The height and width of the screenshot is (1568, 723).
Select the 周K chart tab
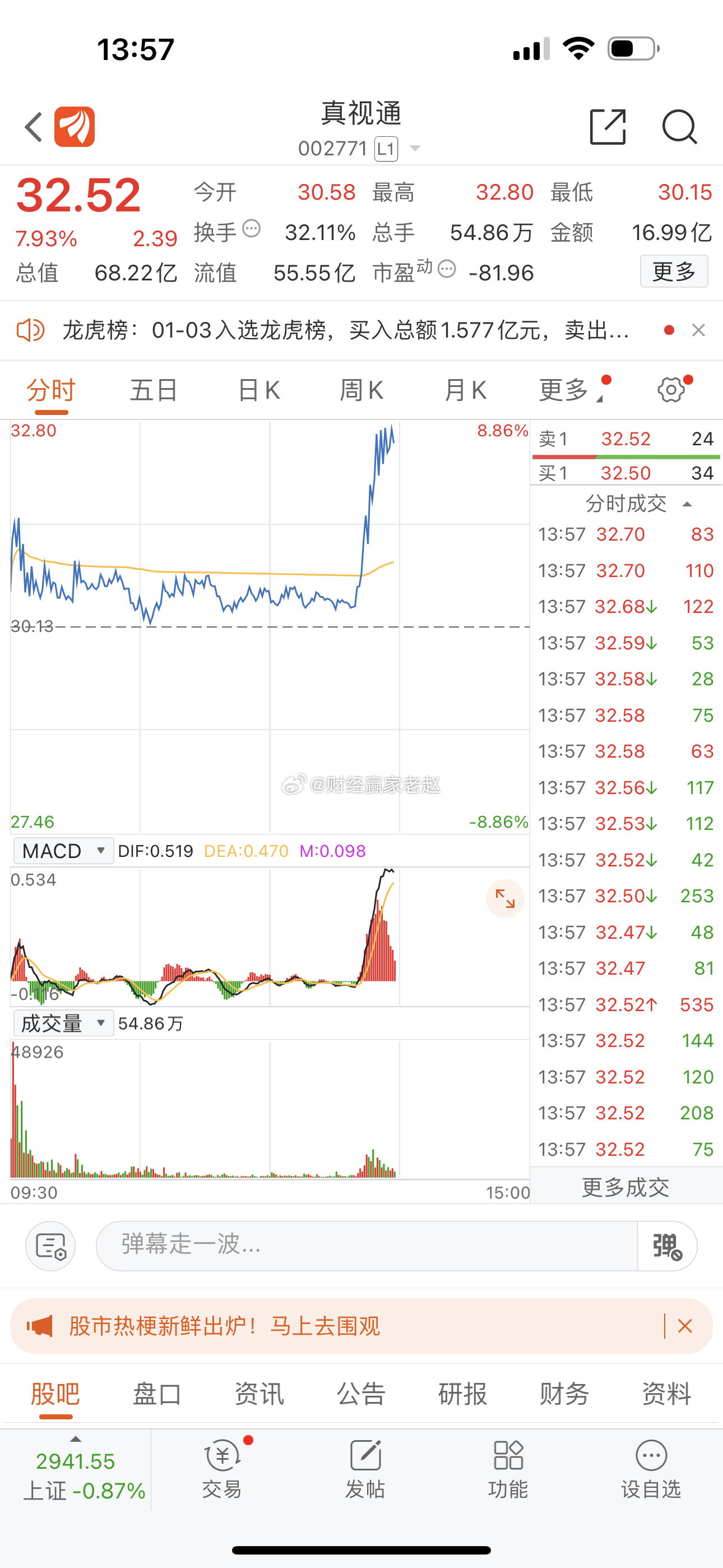[x=361, y=390]
